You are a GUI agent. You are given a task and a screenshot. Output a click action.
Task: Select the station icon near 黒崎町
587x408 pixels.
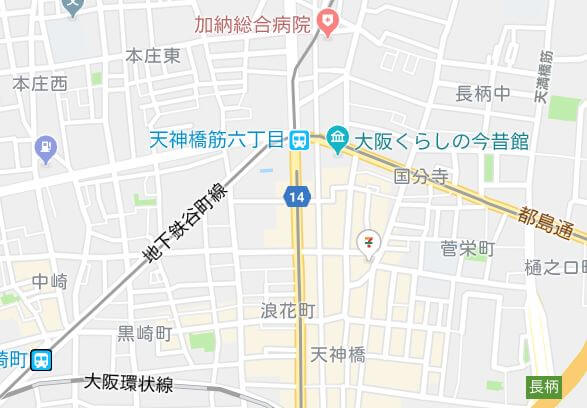pos(41,360)
